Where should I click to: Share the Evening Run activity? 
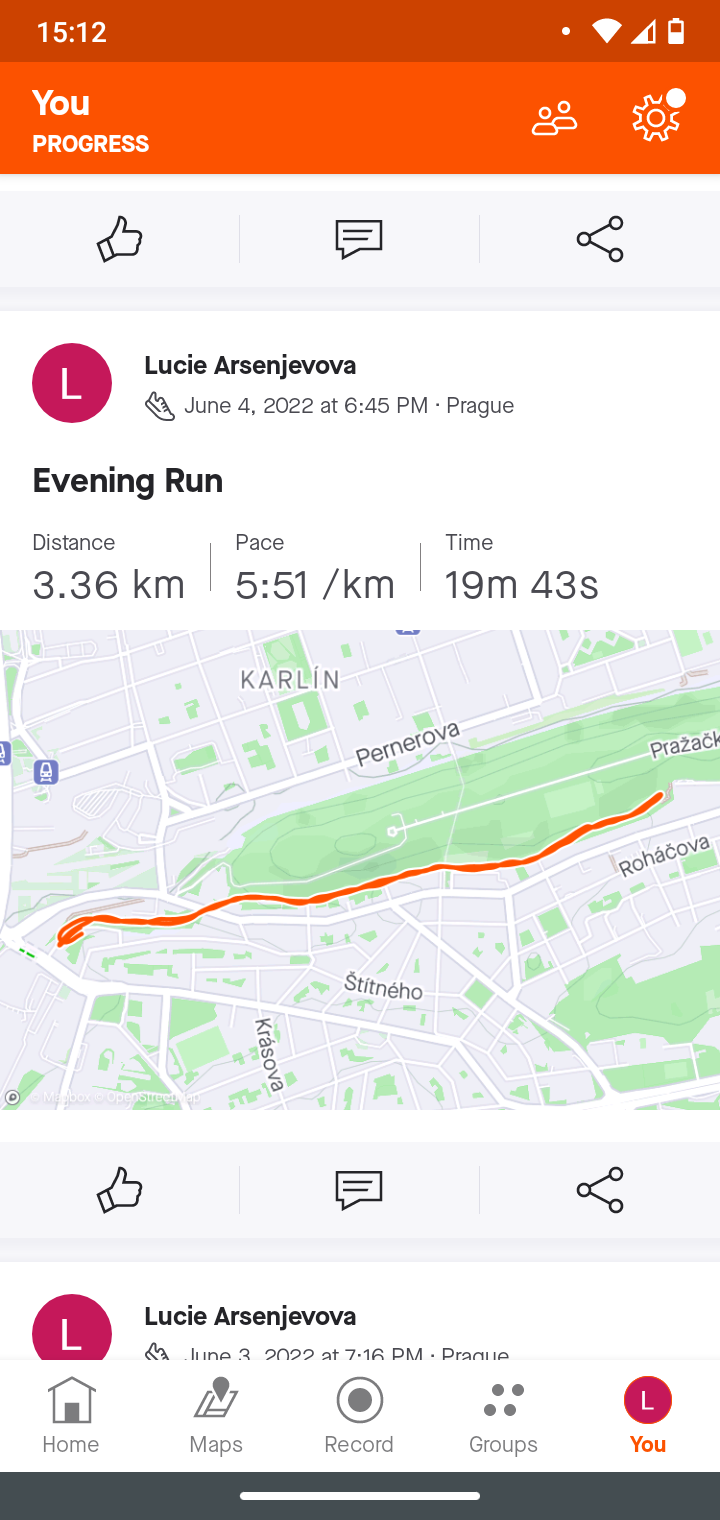[600, 1190]
